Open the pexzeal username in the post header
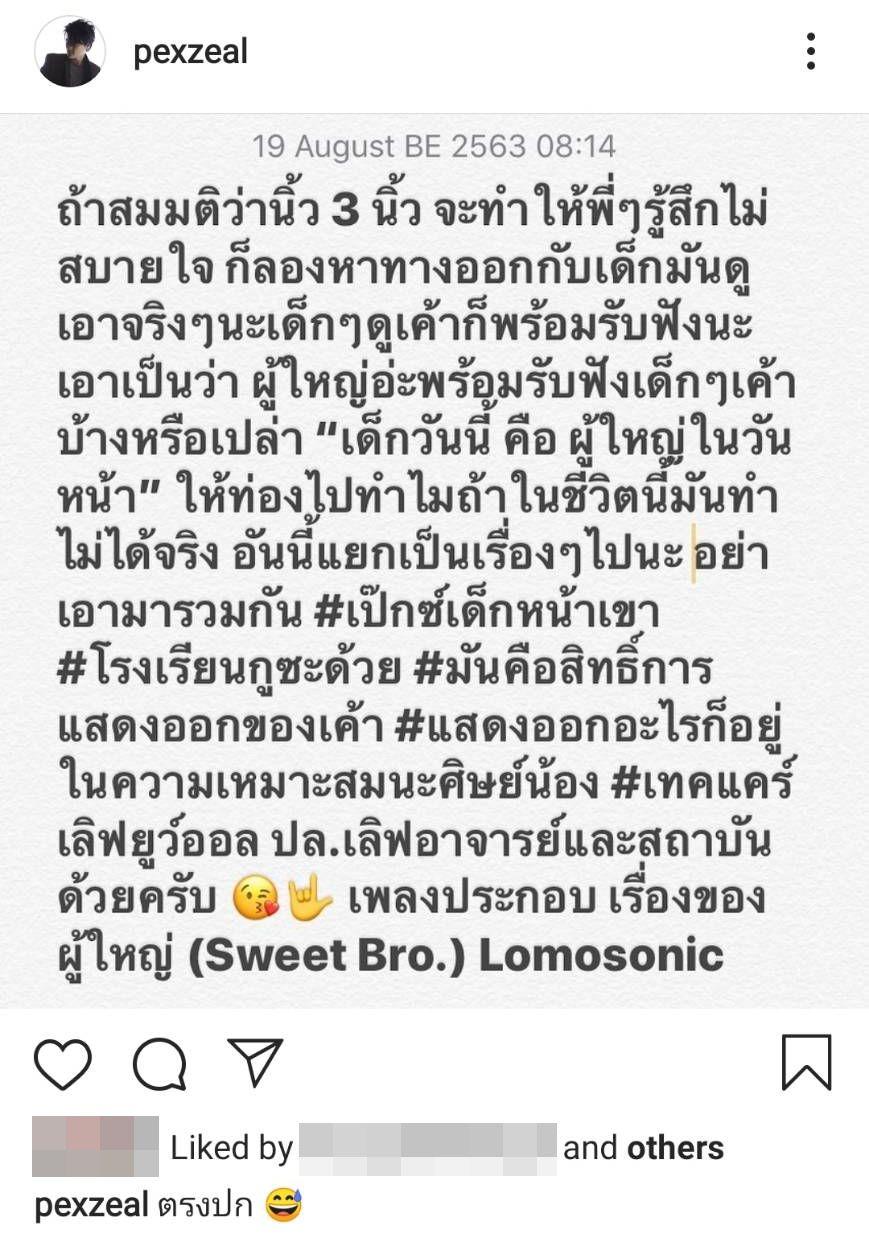This screenshot has width=869, height=1240. tap(190, 52)
